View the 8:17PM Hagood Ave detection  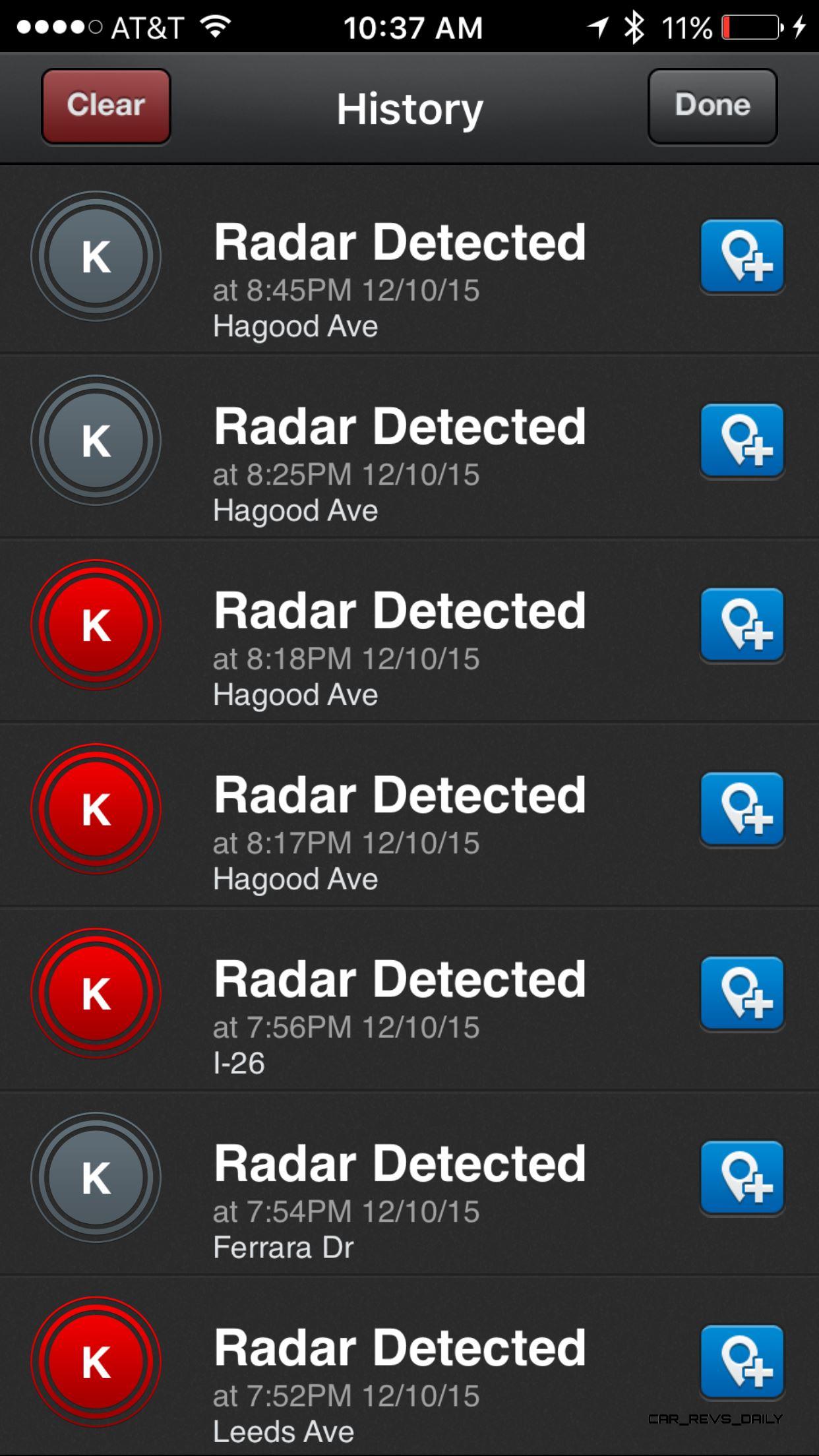409,815
